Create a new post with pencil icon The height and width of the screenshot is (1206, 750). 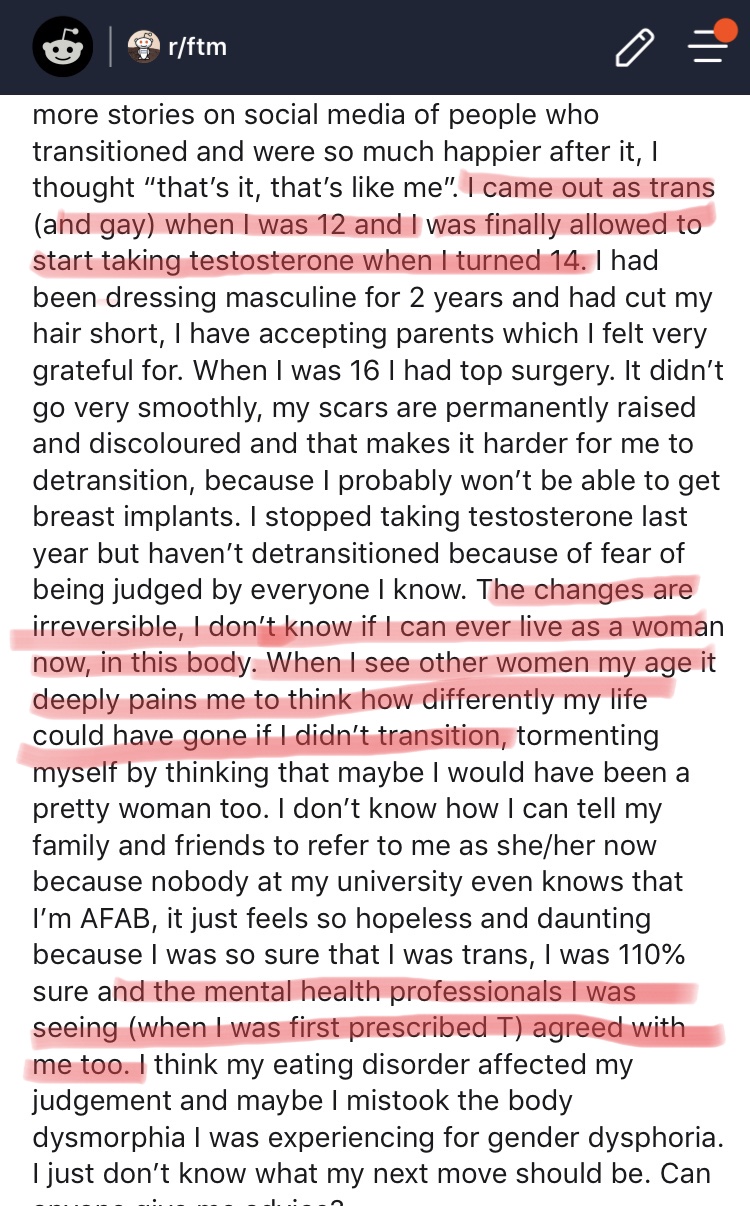(636, 47)
